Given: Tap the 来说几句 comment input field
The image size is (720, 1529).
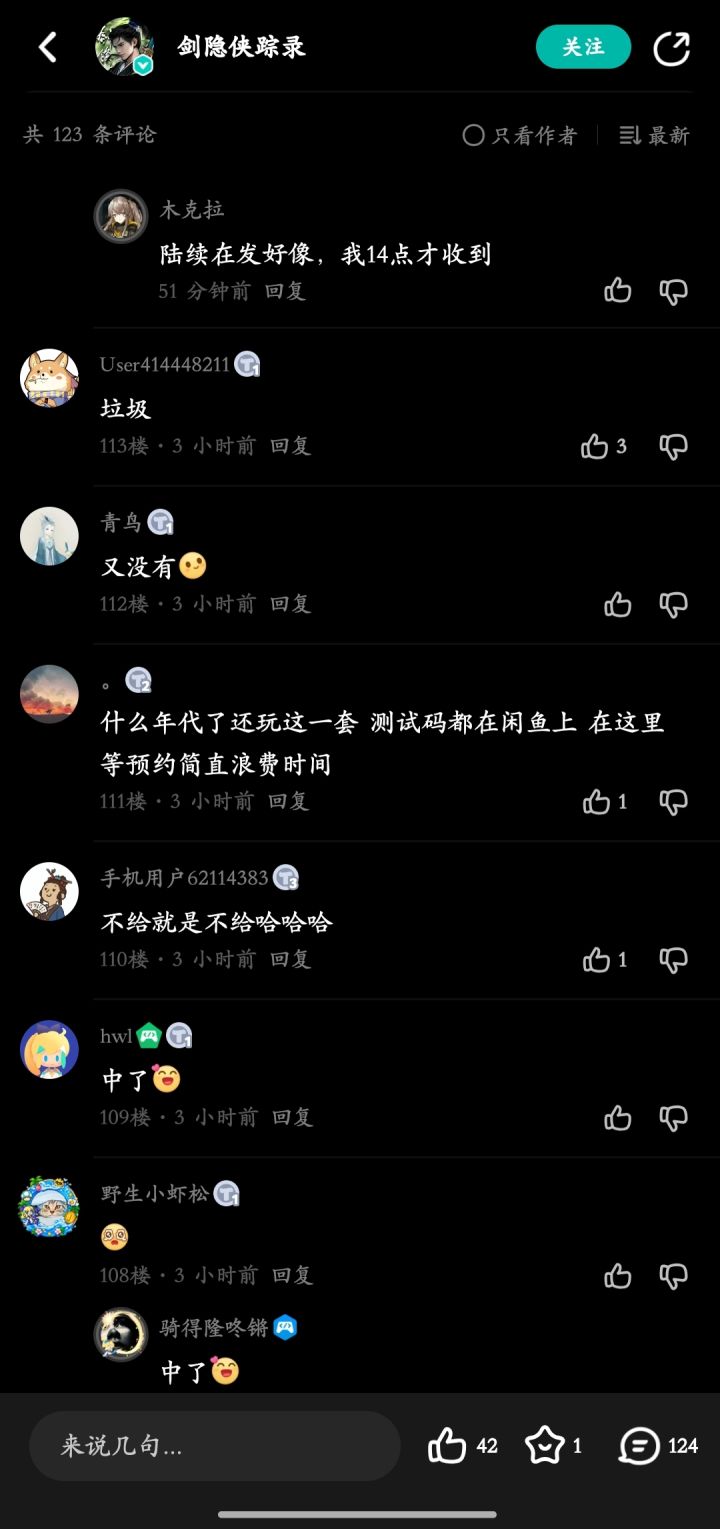Looking at the screenshot, I should [214, 1446].
